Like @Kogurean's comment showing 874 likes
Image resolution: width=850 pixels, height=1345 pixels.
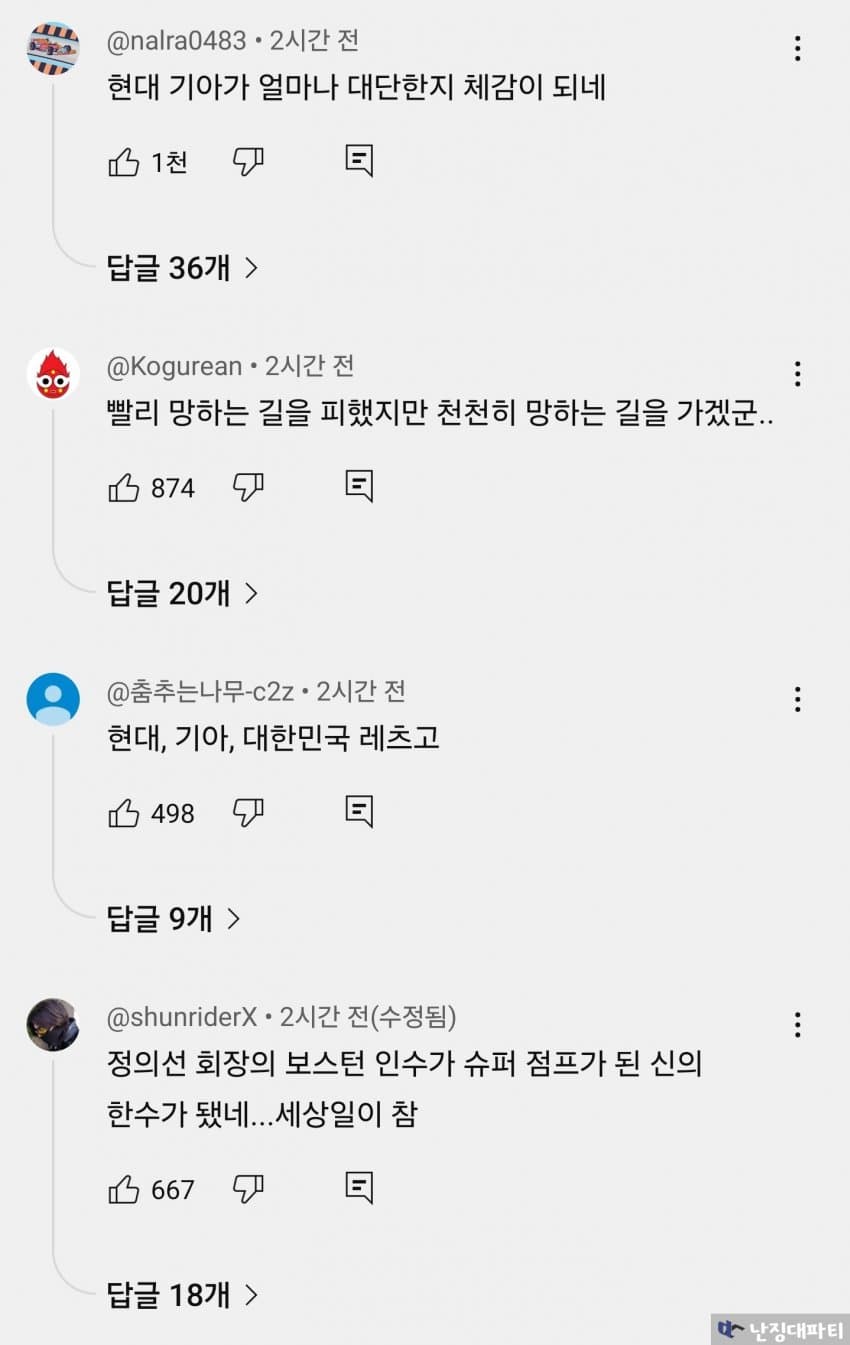tap(123, 487)
